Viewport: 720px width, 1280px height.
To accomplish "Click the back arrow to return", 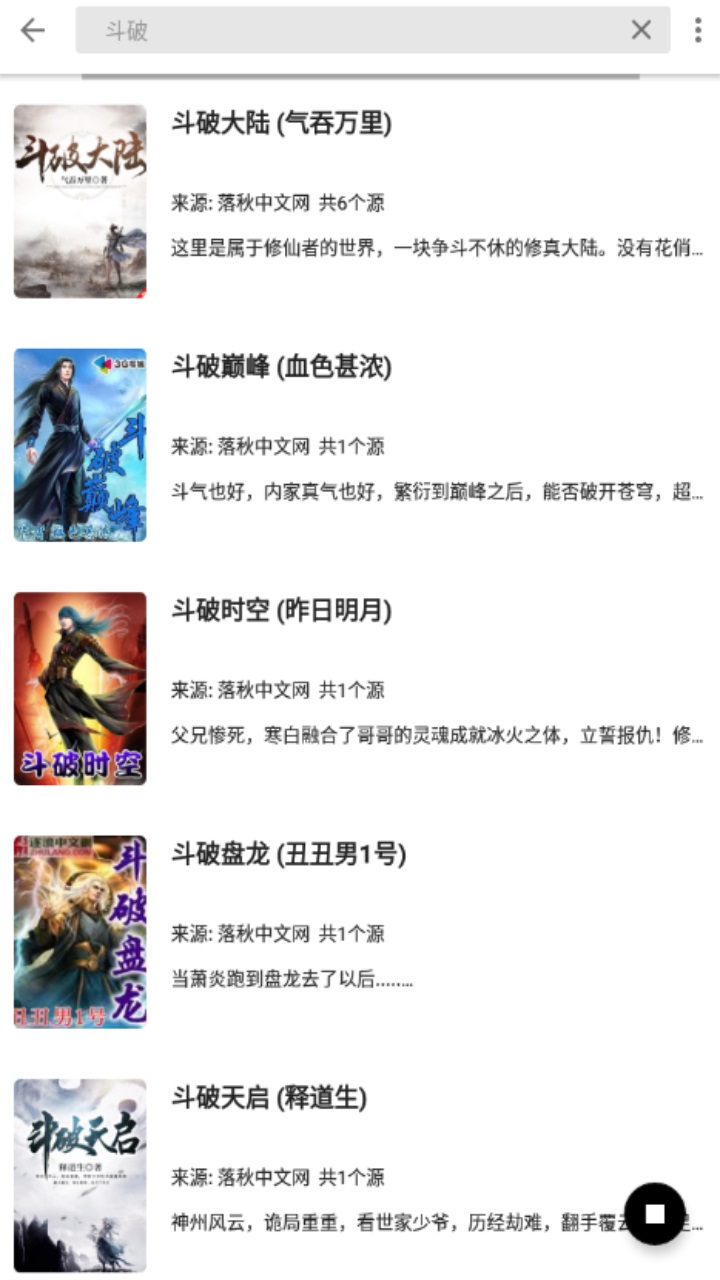I will 33,30.
